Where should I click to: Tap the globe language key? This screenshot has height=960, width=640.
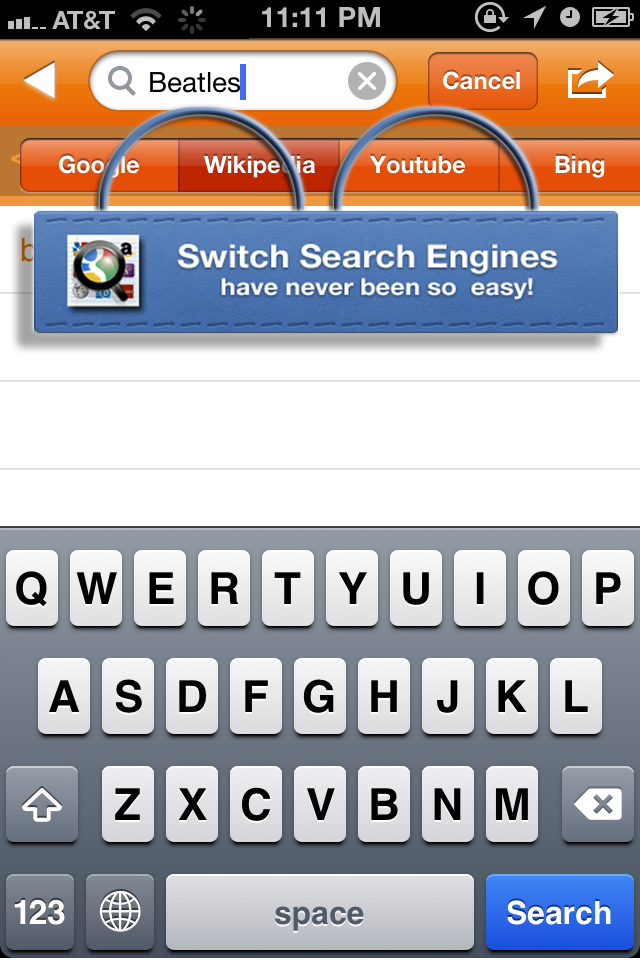click(120, 912)
